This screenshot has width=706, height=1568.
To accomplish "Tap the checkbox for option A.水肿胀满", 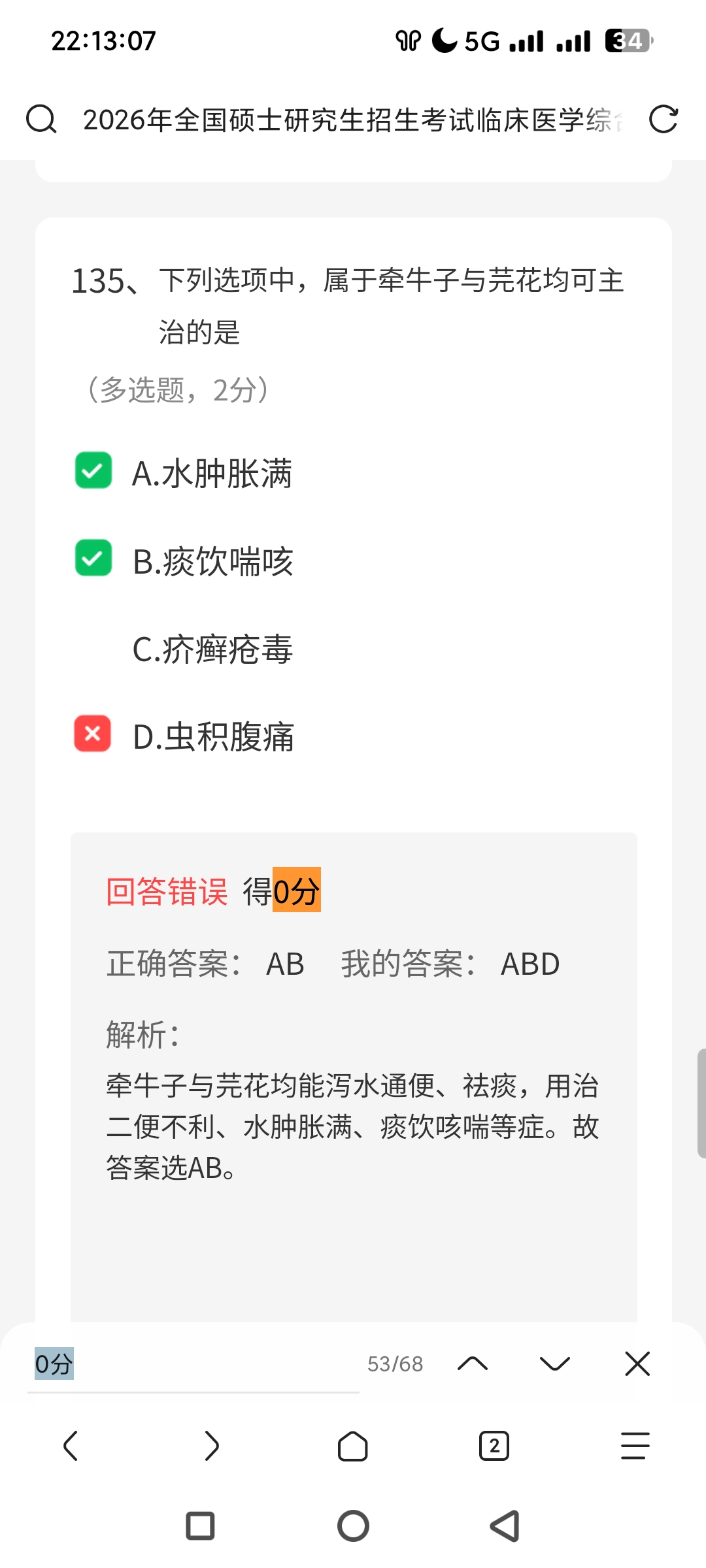I will (x=93, y=470).
